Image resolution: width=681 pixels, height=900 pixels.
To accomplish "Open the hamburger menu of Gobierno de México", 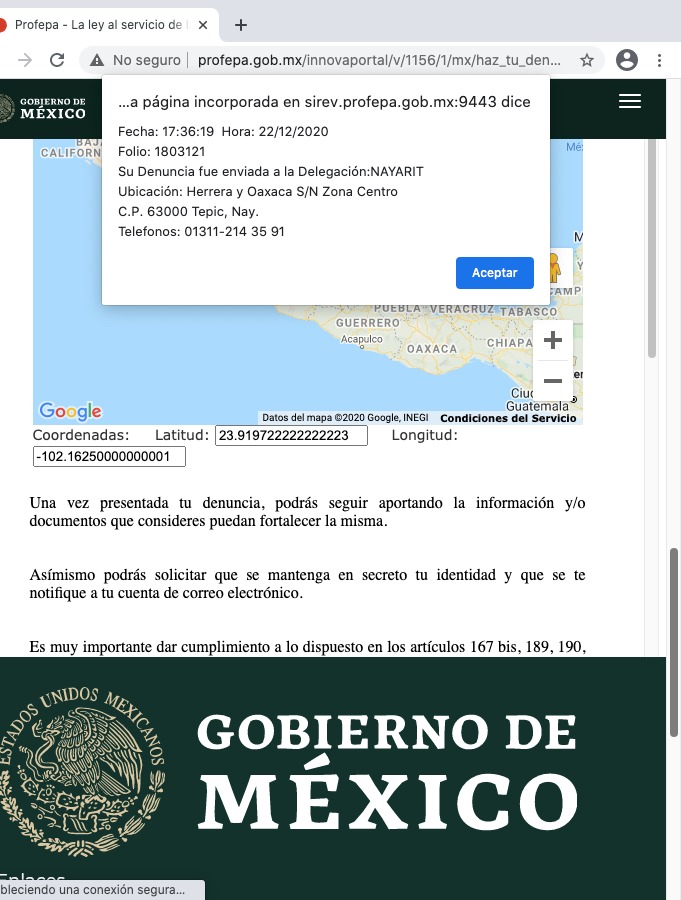I will point(629,101).
